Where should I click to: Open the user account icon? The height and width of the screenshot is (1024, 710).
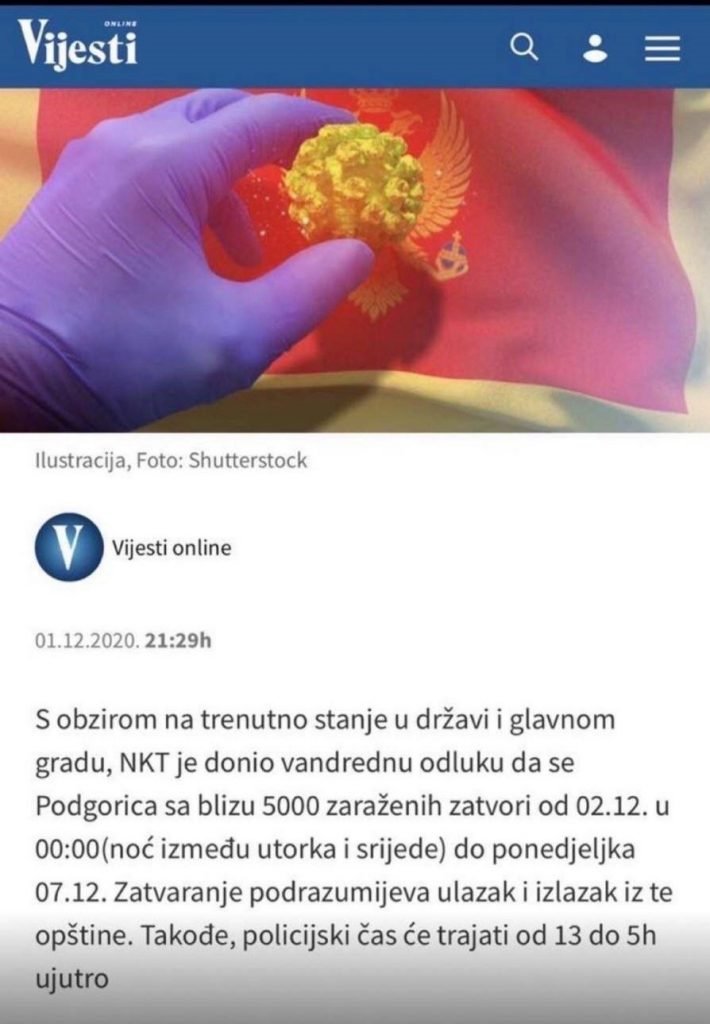coord(595,48)
